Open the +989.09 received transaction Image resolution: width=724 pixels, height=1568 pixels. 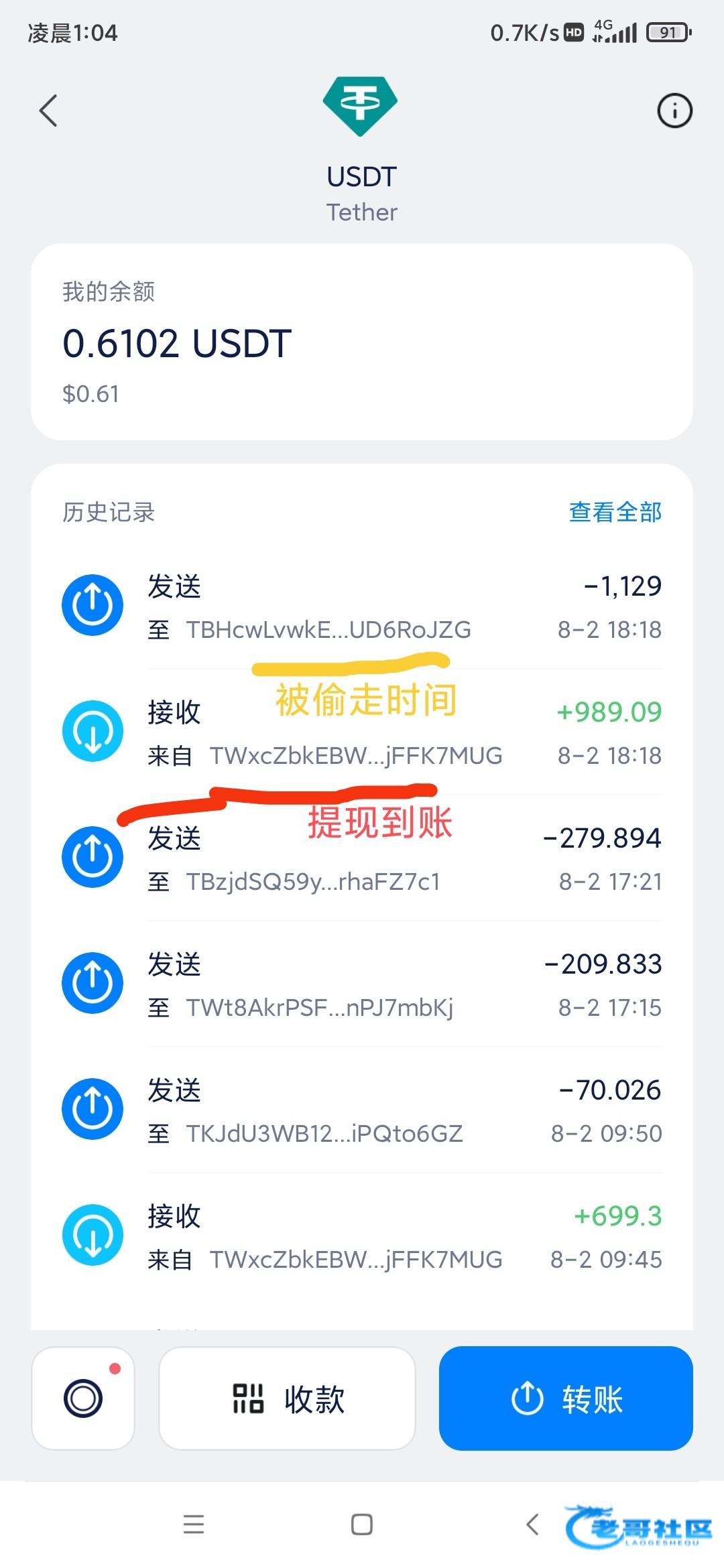[x=362, y=733]
